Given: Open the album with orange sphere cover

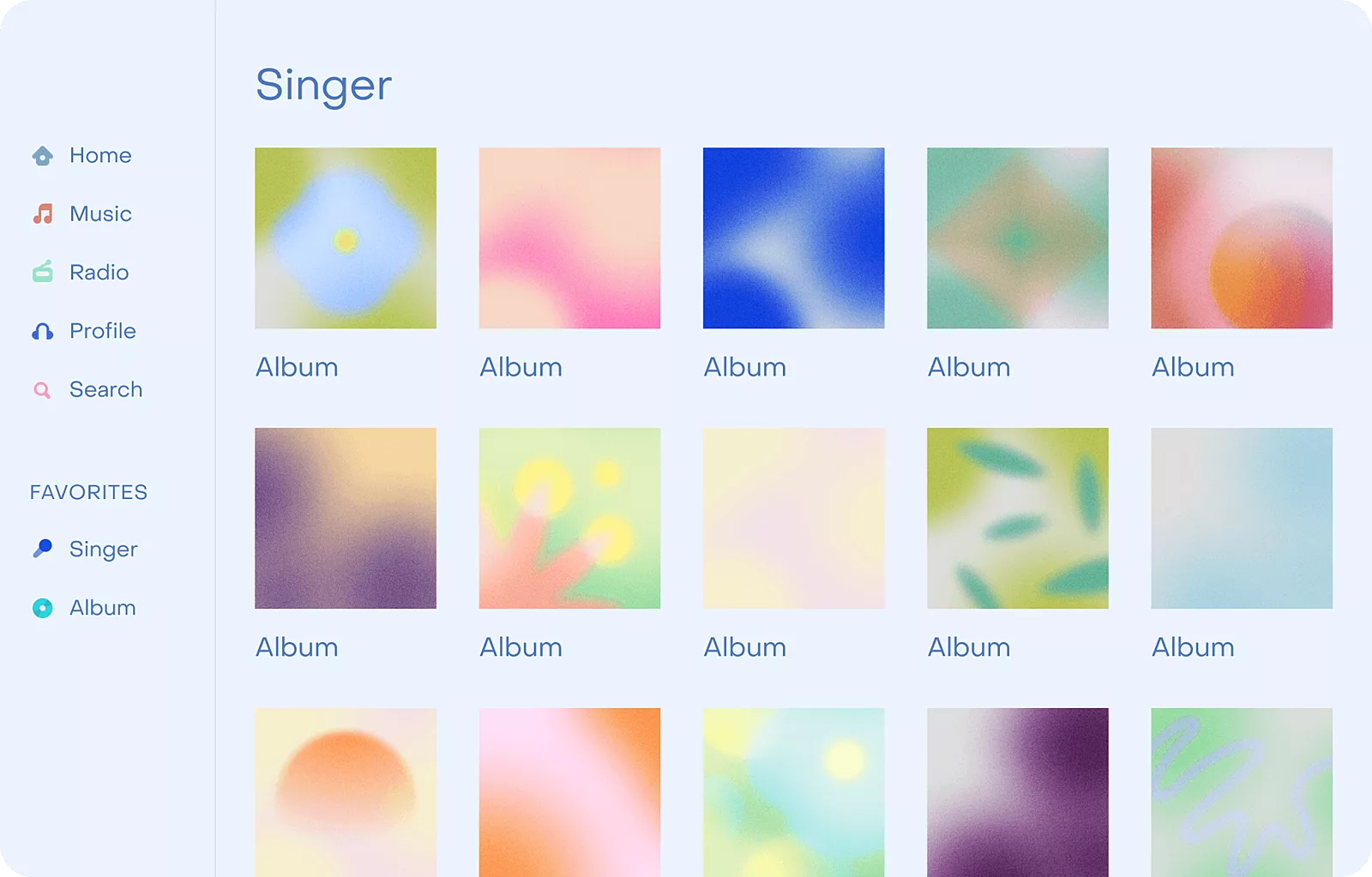Looking at the screenshot, I should pyautogui.click(x=1241, y=238).
